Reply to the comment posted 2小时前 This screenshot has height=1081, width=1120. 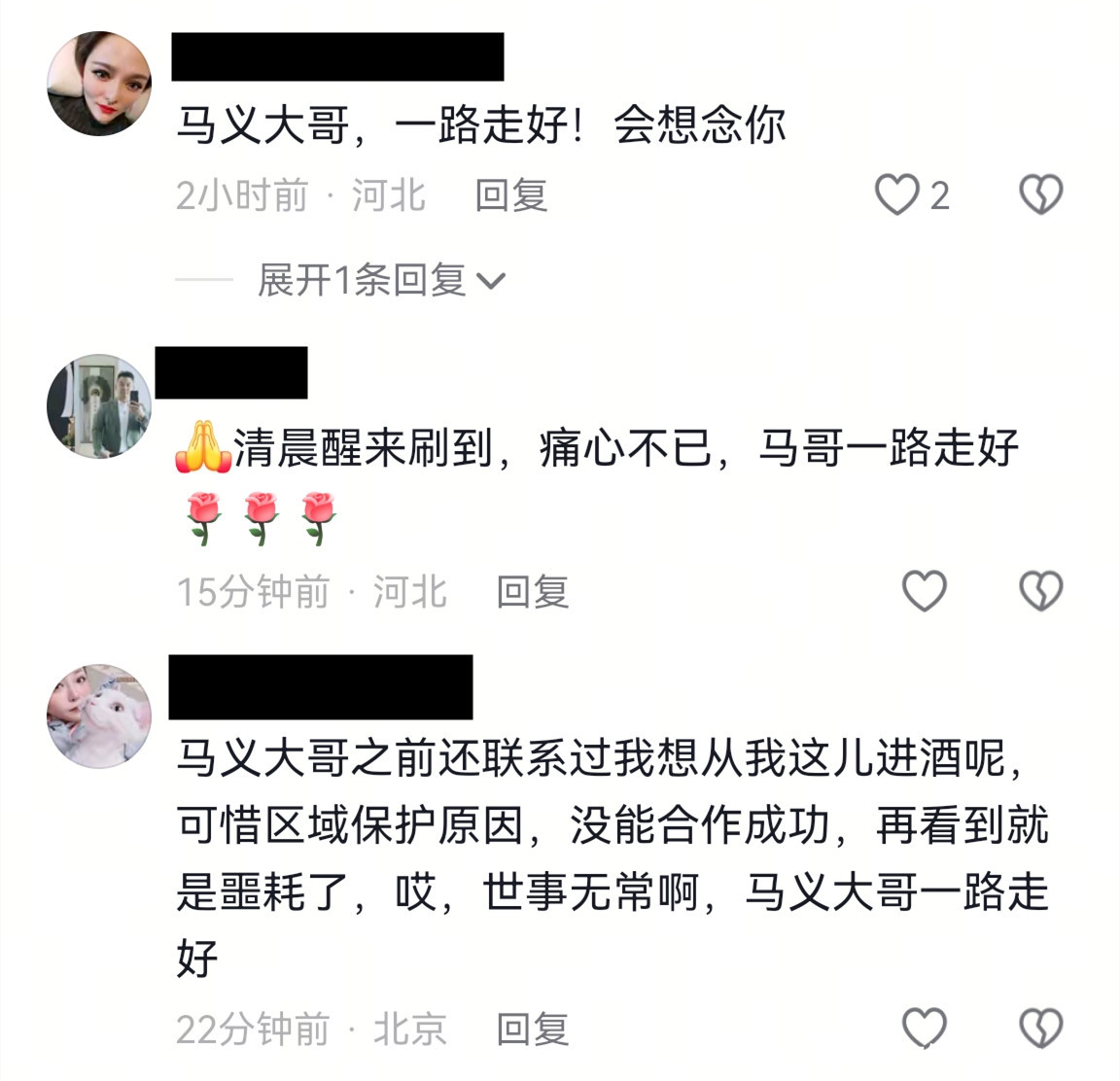pyautogui.click(x=511, y=195)
